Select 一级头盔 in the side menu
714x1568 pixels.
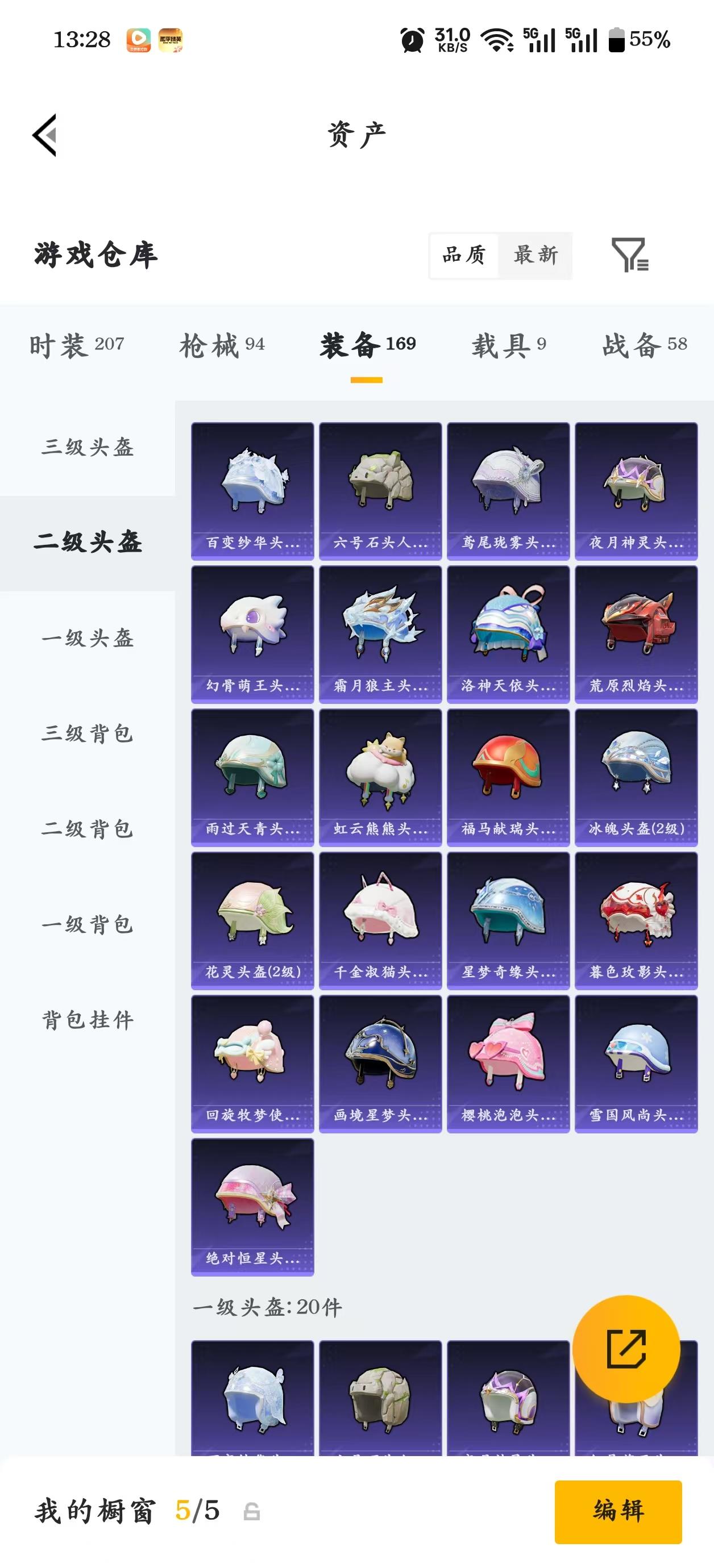click(x=88, y=638)
